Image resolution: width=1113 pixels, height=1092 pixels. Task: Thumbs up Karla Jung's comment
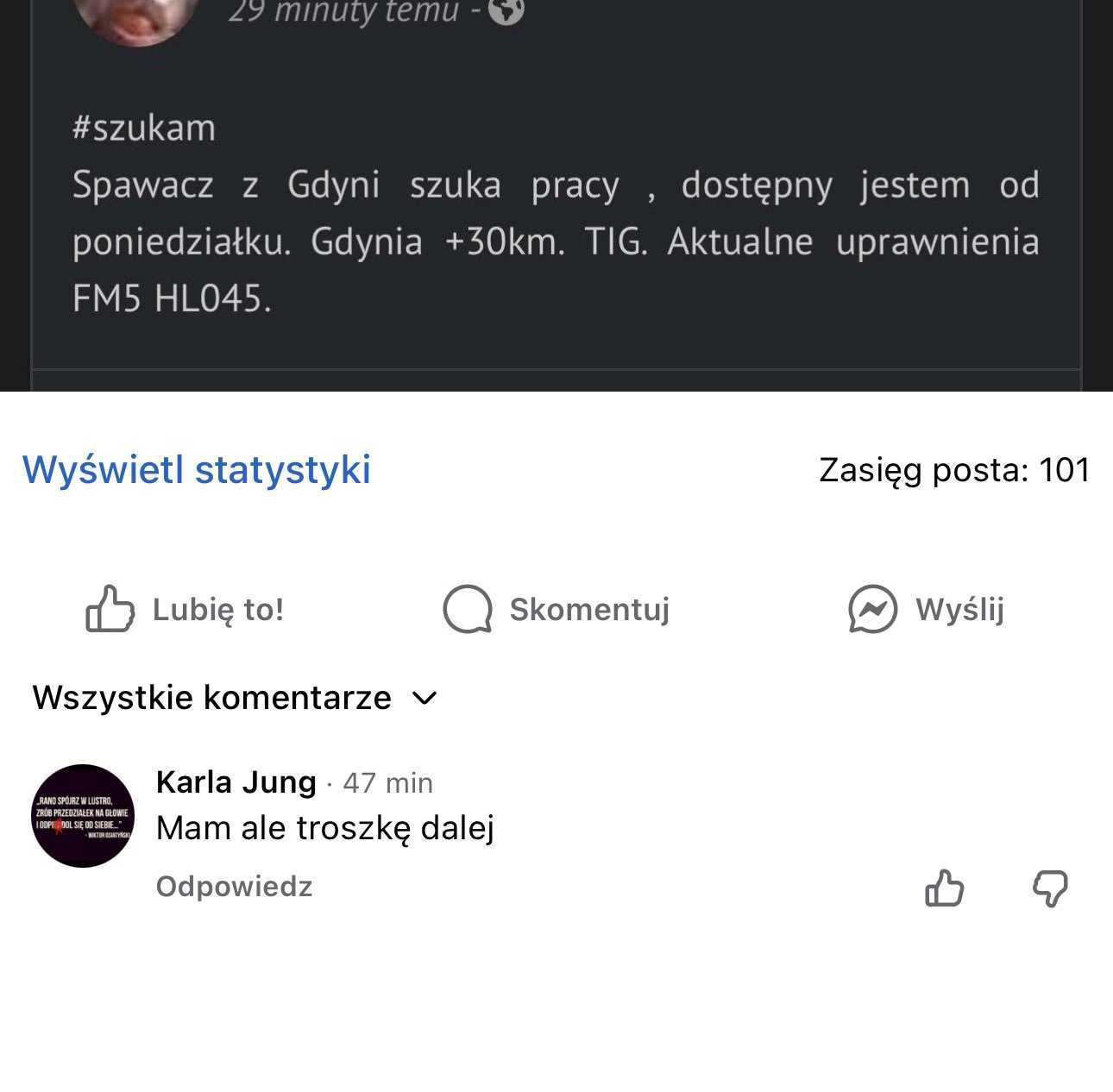click(x=945, y=888)
